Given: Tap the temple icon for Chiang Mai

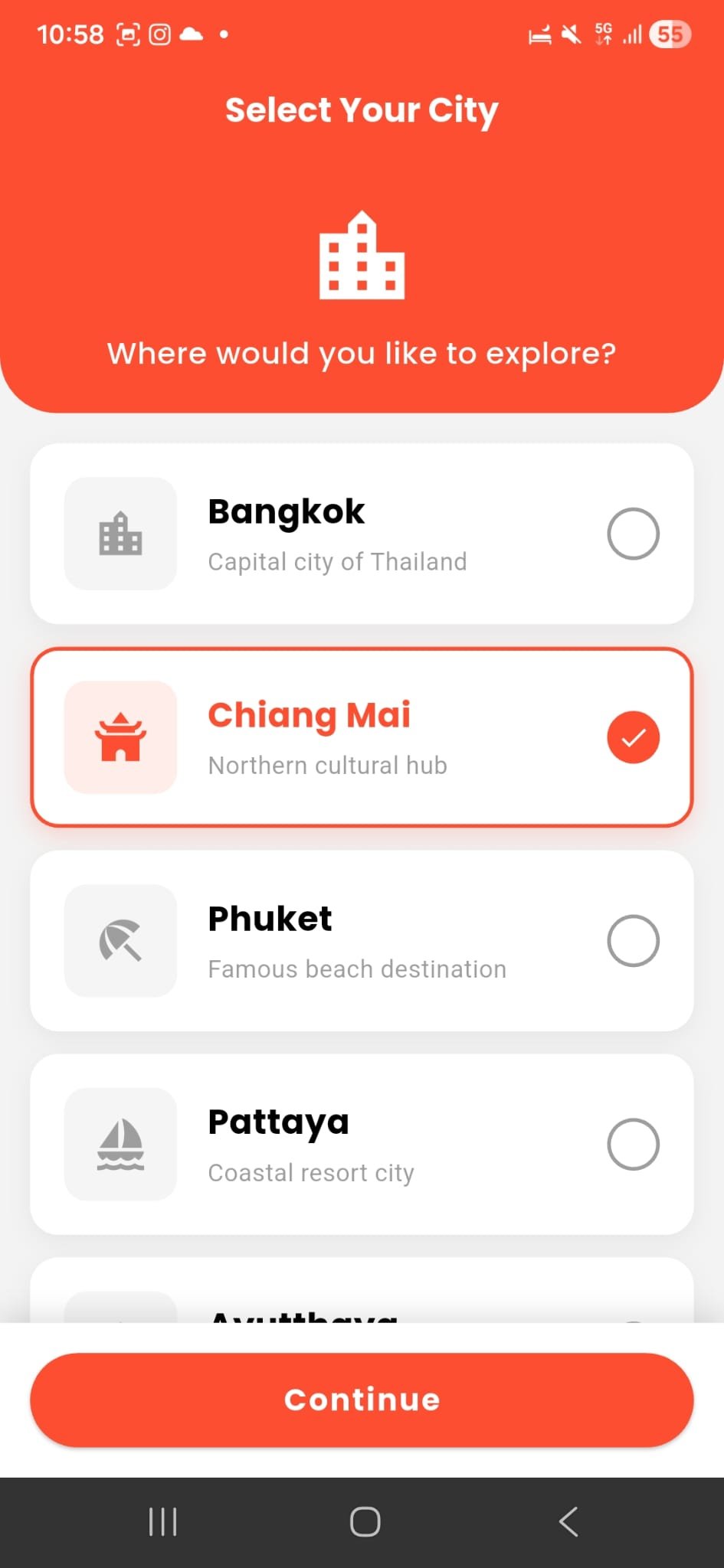Looking at the screenshot, I should click(120, 737).
